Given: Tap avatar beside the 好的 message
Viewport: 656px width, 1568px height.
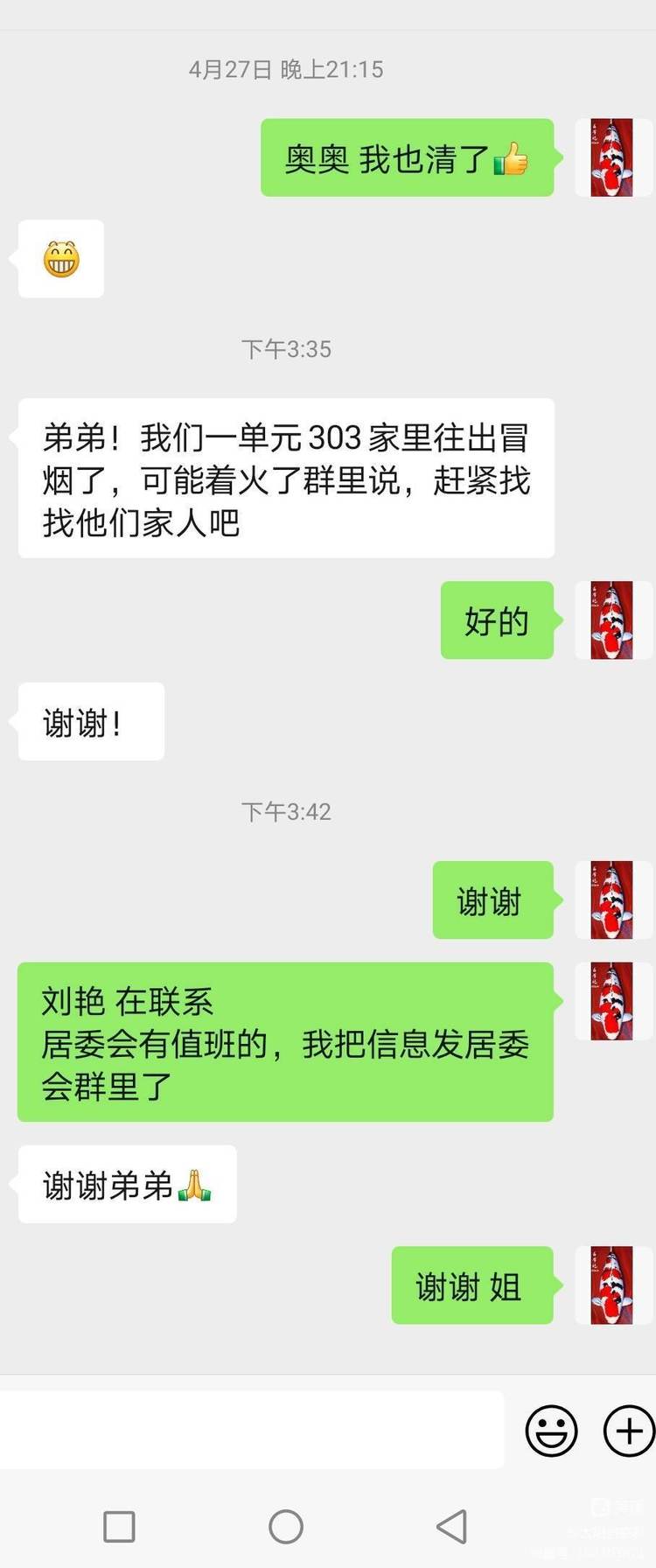Looking at the screenshot, I should [x=612, y=620].
